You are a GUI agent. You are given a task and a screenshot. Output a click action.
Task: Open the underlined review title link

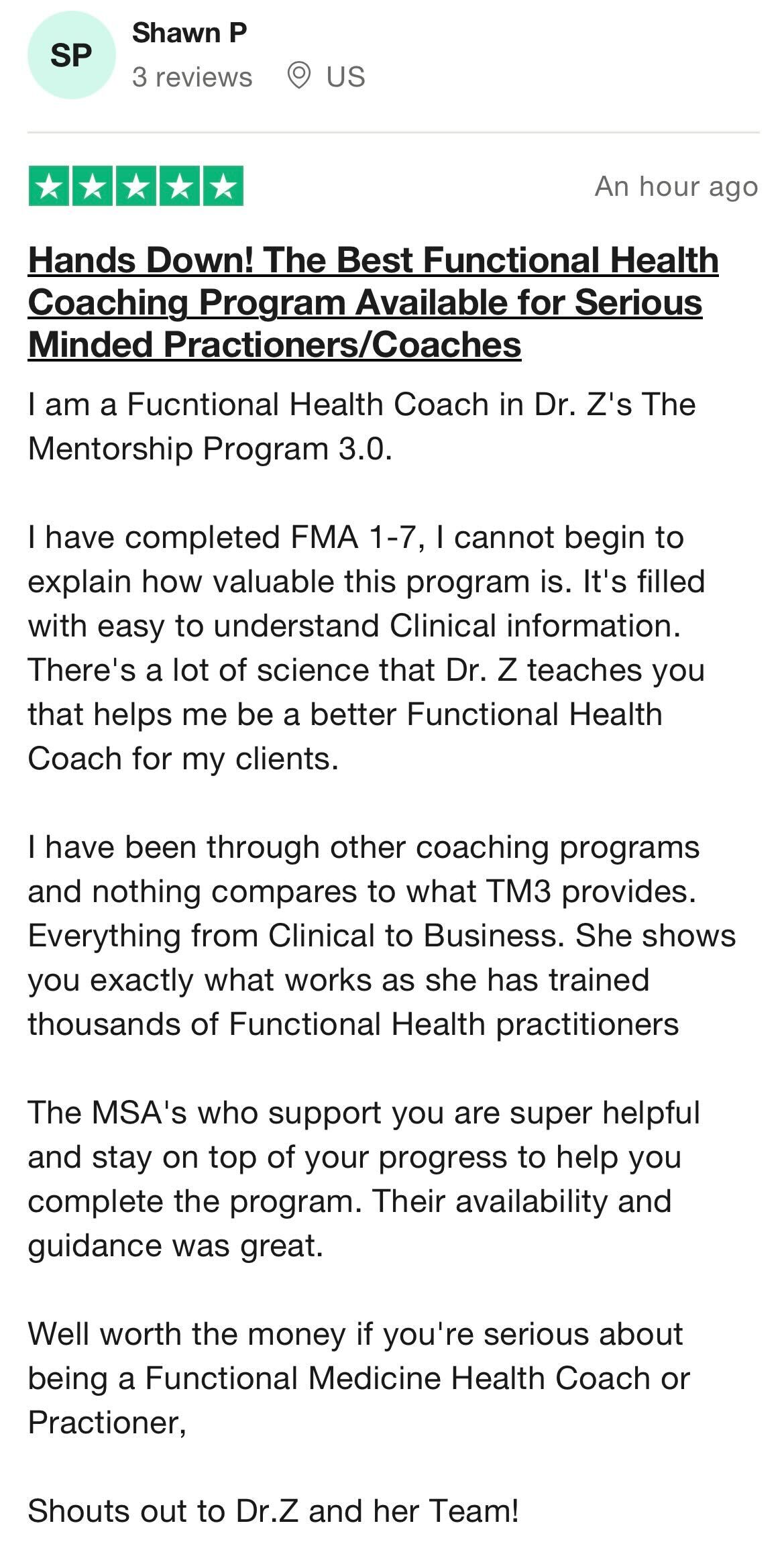(x=373, y=302)
